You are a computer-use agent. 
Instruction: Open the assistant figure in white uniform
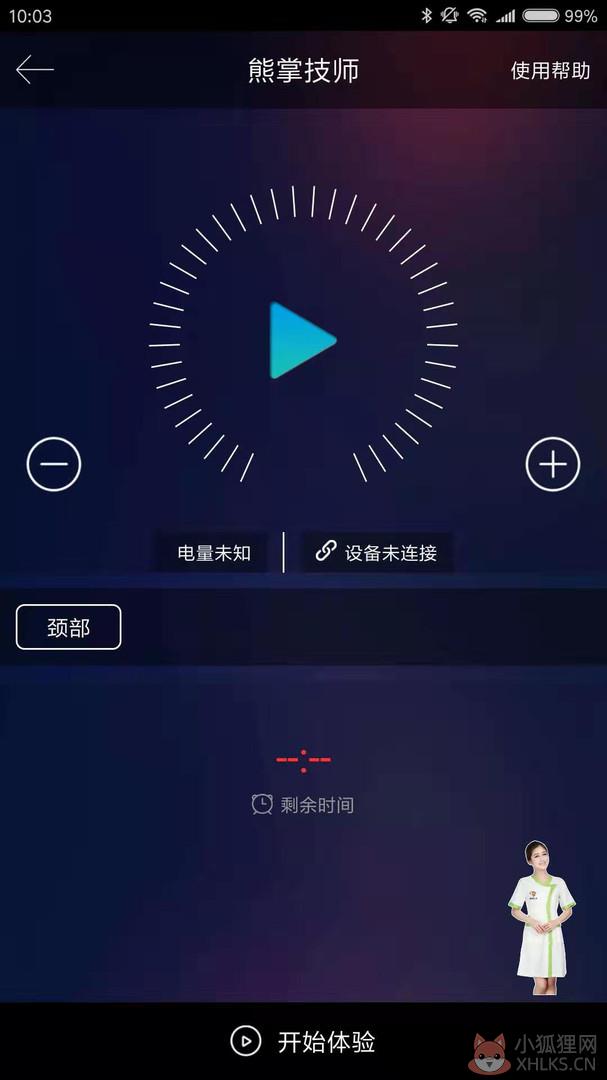[542, 917]
